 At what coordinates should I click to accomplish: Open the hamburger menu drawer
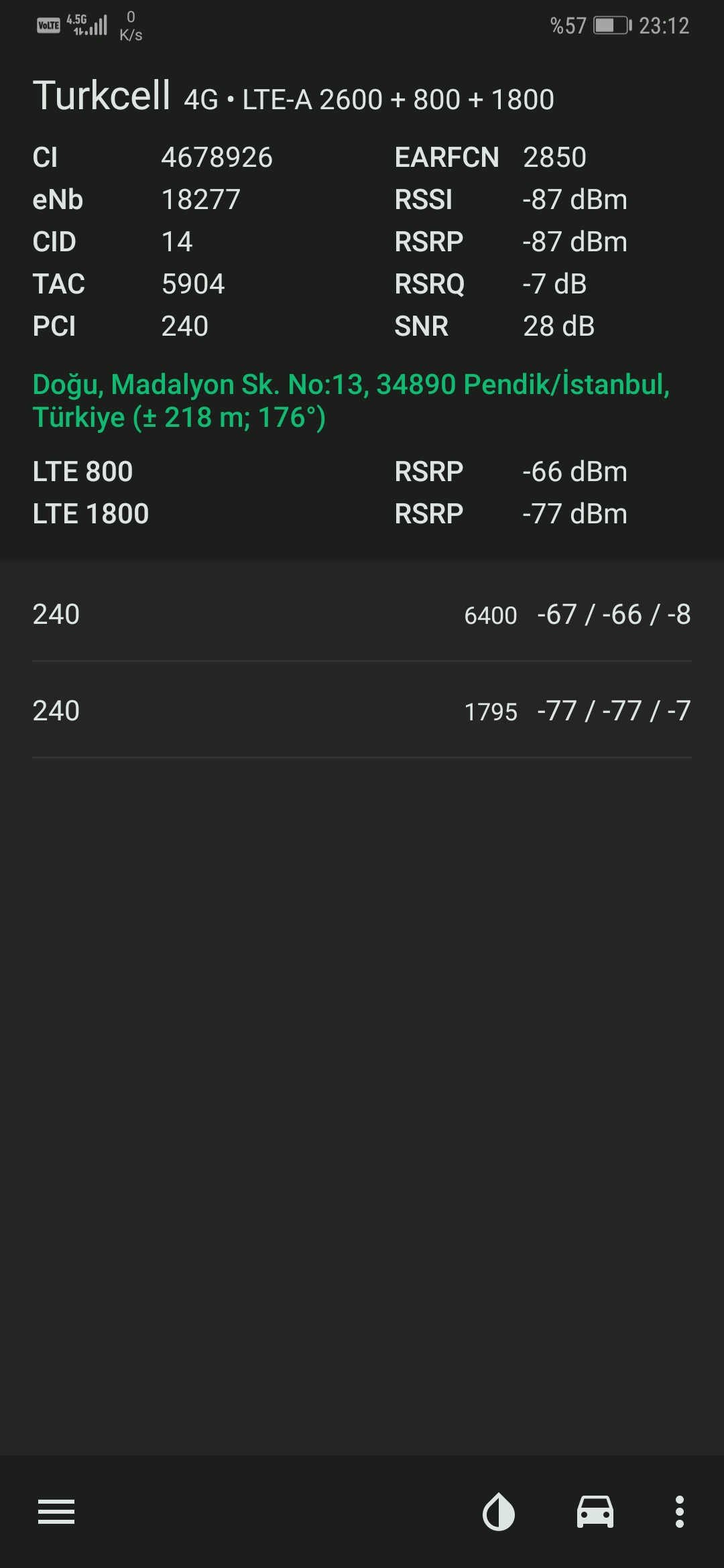(x=56, y=1512)
